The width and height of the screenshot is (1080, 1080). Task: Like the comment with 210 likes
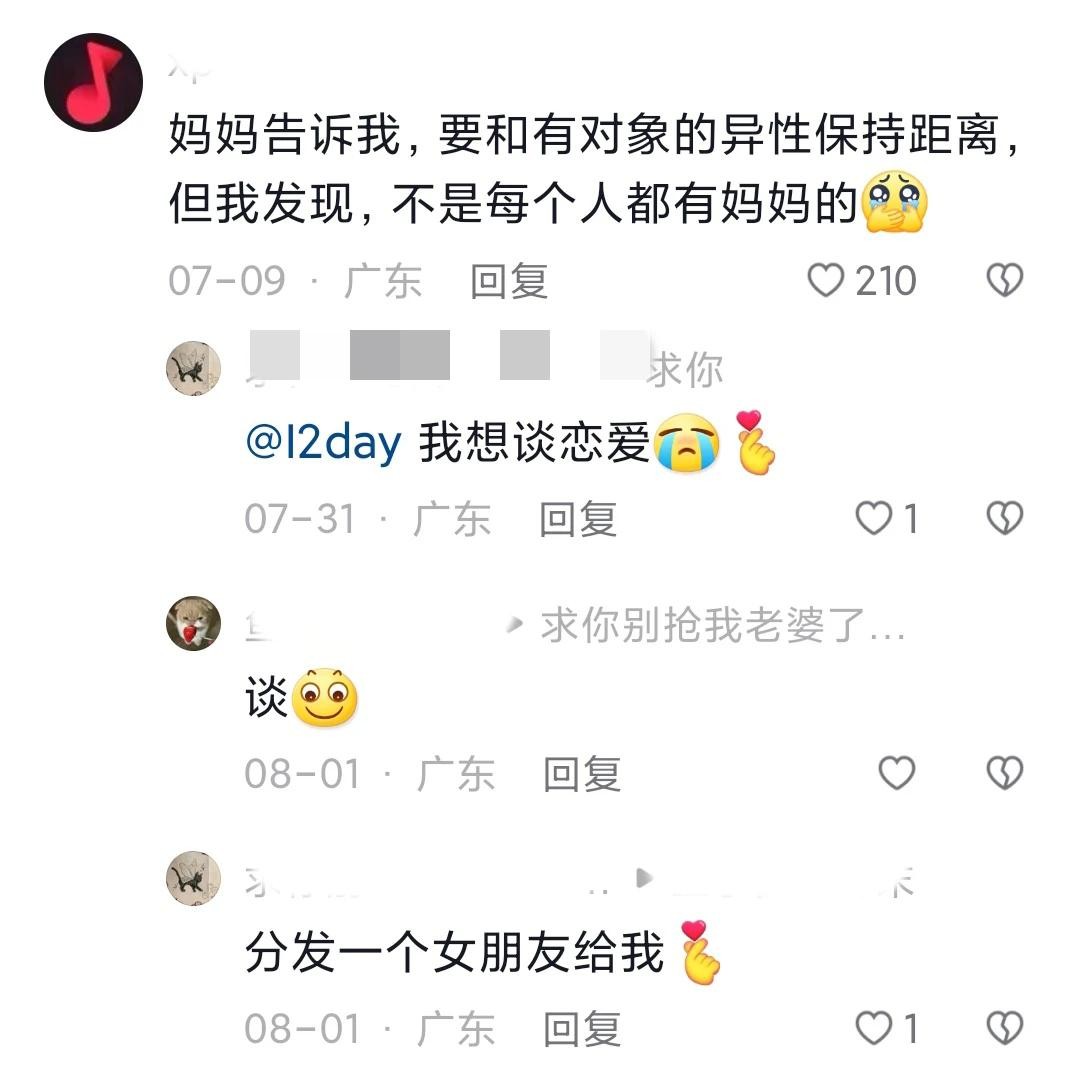click(x=826, y=281)
